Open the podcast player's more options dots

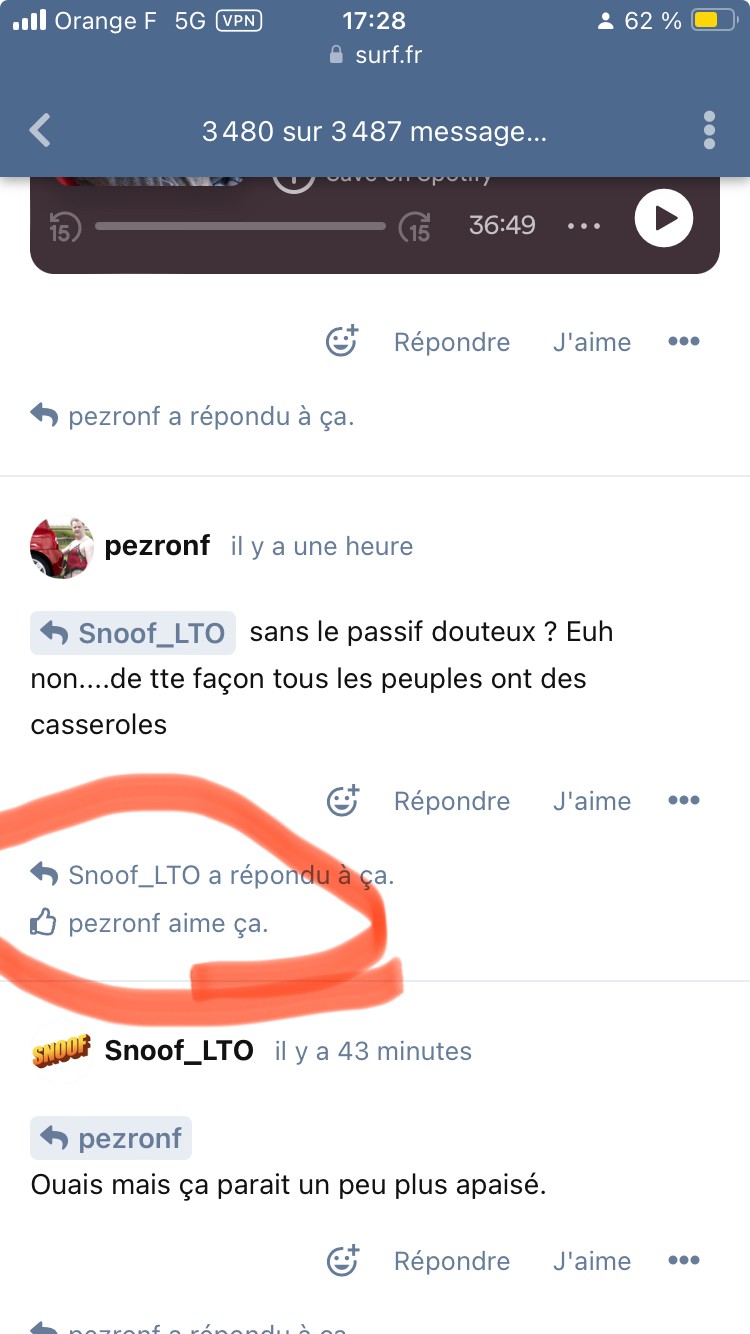tap(584, 226)
